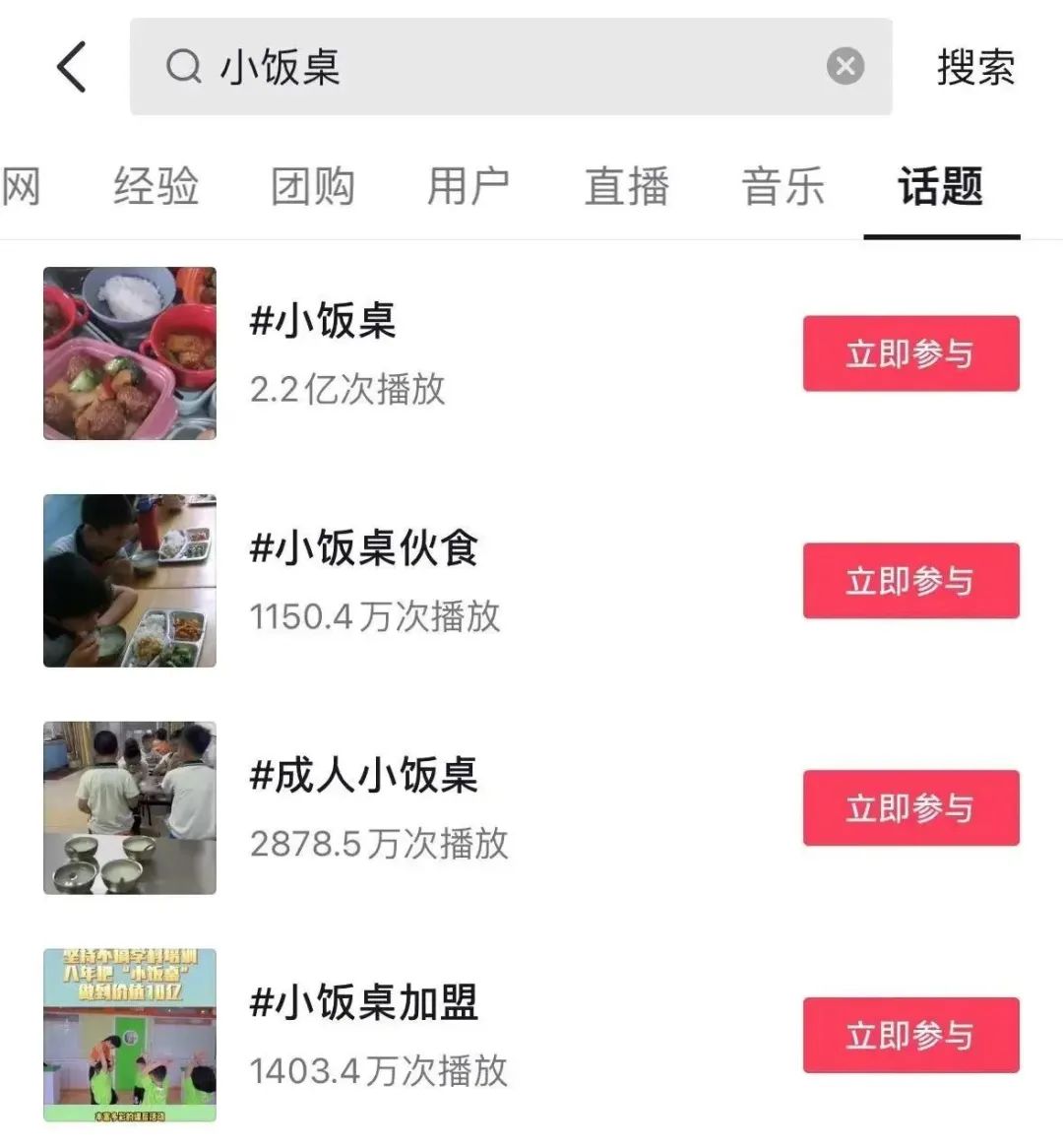This screenshot has height=1148, width=1063.
Task: Tap the 搜索 button
Action: pos(974,67)
